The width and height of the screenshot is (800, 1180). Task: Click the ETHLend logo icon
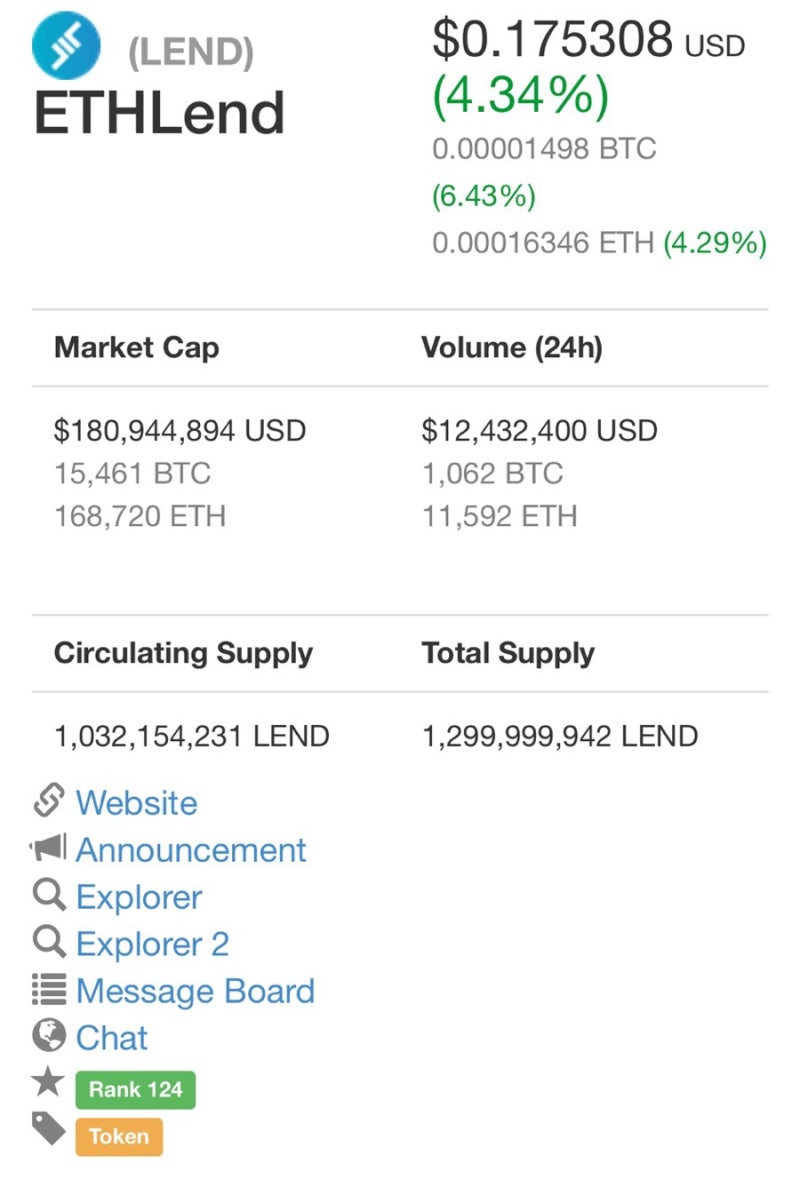coord(66,44)
